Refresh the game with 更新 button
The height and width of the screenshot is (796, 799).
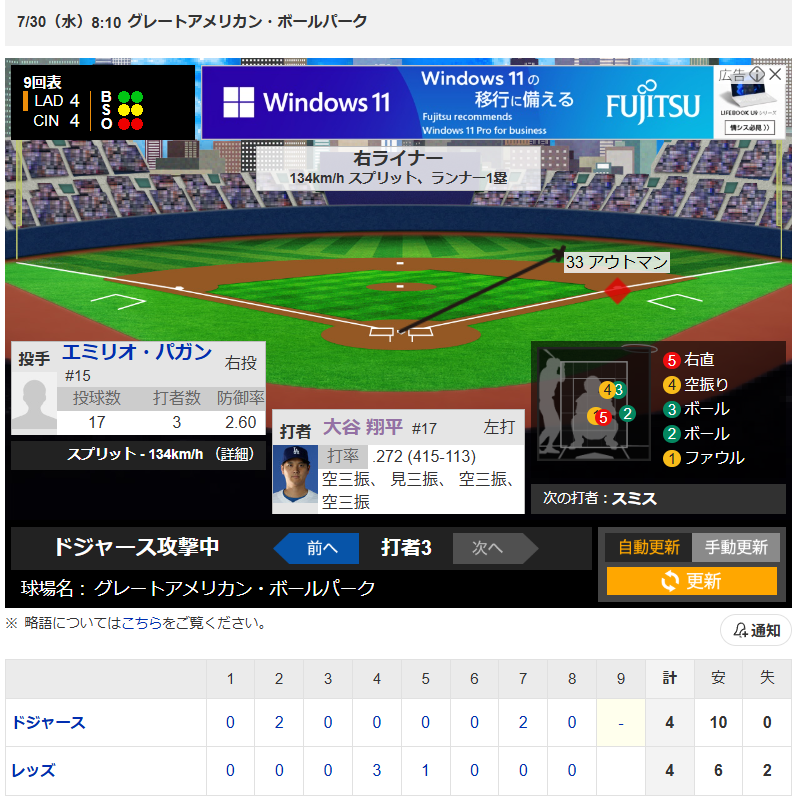click(692, 581)
